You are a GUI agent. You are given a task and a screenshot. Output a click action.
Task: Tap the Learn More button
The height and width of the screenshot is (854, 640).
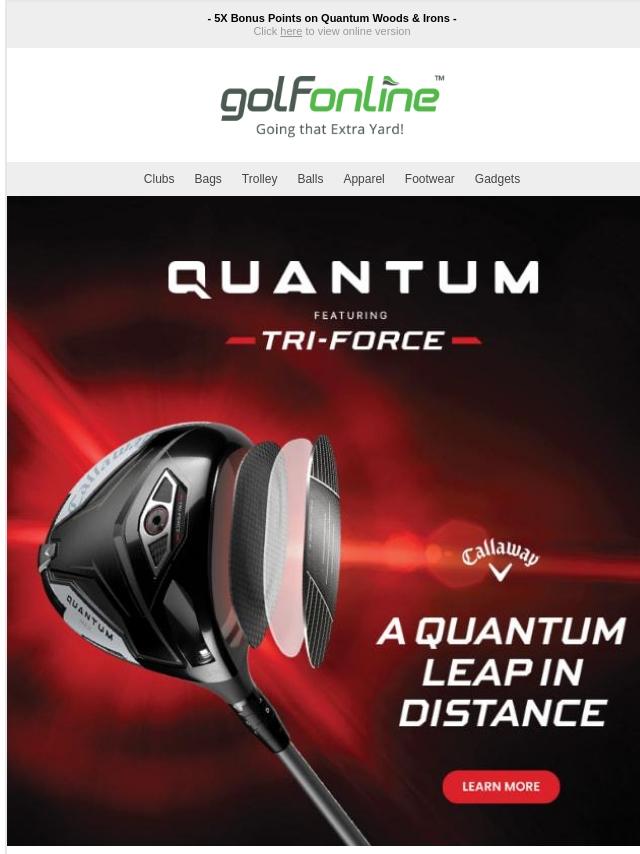[x=500, y=786]
